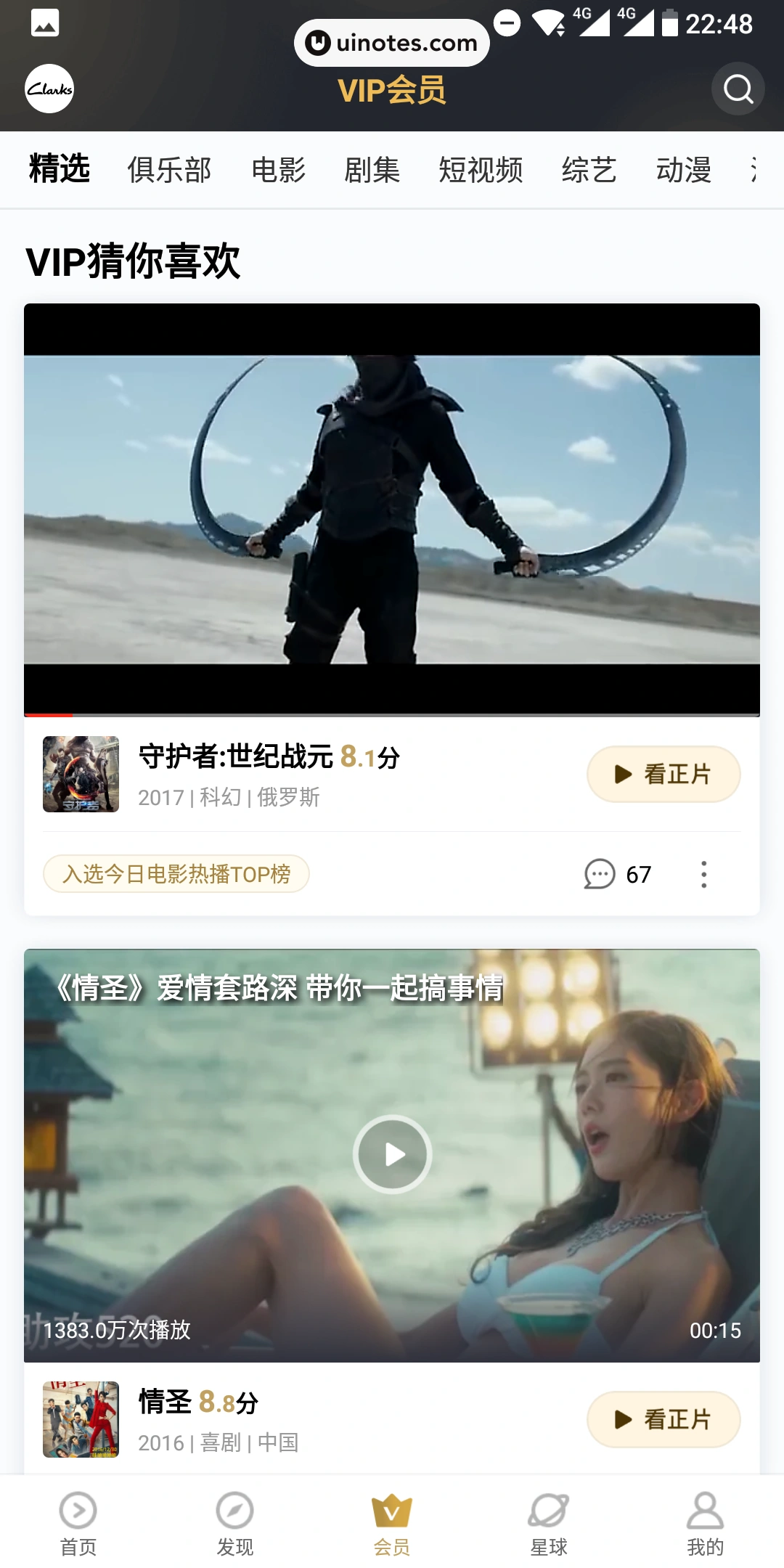Open the 守护者:世纪战元 video preview
This screenshot has height=1568, width=784.
pyautogui.click(x=392, y=510)
